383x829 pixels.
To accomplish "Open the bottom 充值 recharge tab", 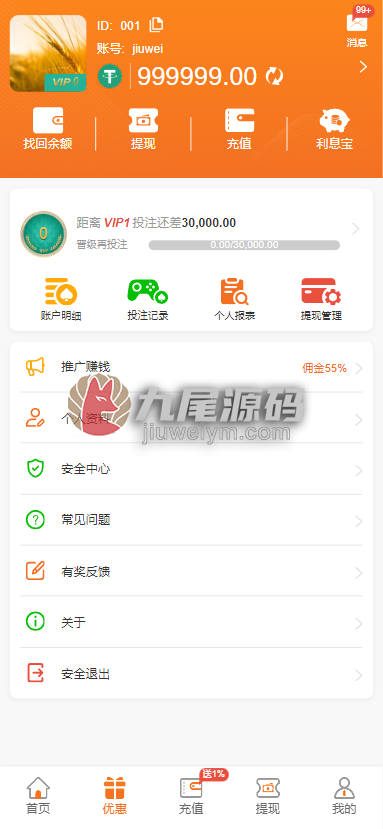I will 192,796.
